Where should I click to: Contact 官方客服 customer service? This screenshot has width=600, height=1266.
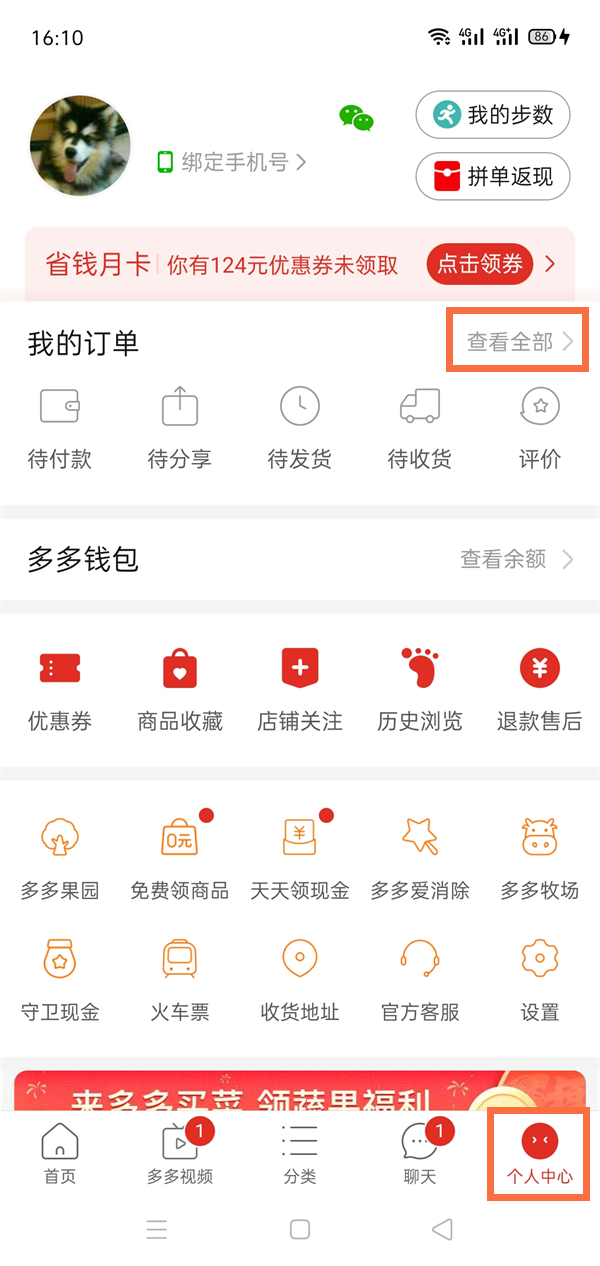(420, 979)
